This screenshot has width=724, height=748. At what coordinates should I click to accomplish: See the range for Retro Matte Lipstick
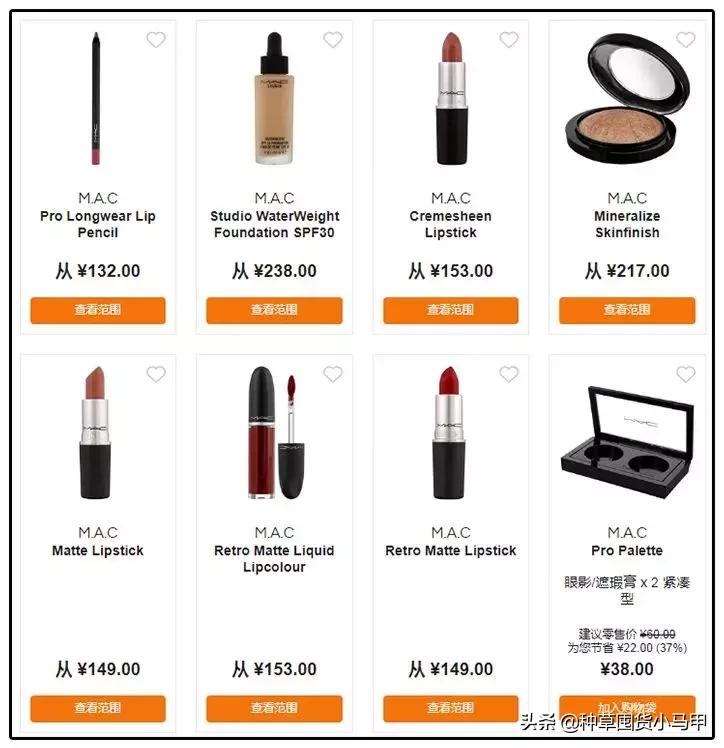click(451, 708)
